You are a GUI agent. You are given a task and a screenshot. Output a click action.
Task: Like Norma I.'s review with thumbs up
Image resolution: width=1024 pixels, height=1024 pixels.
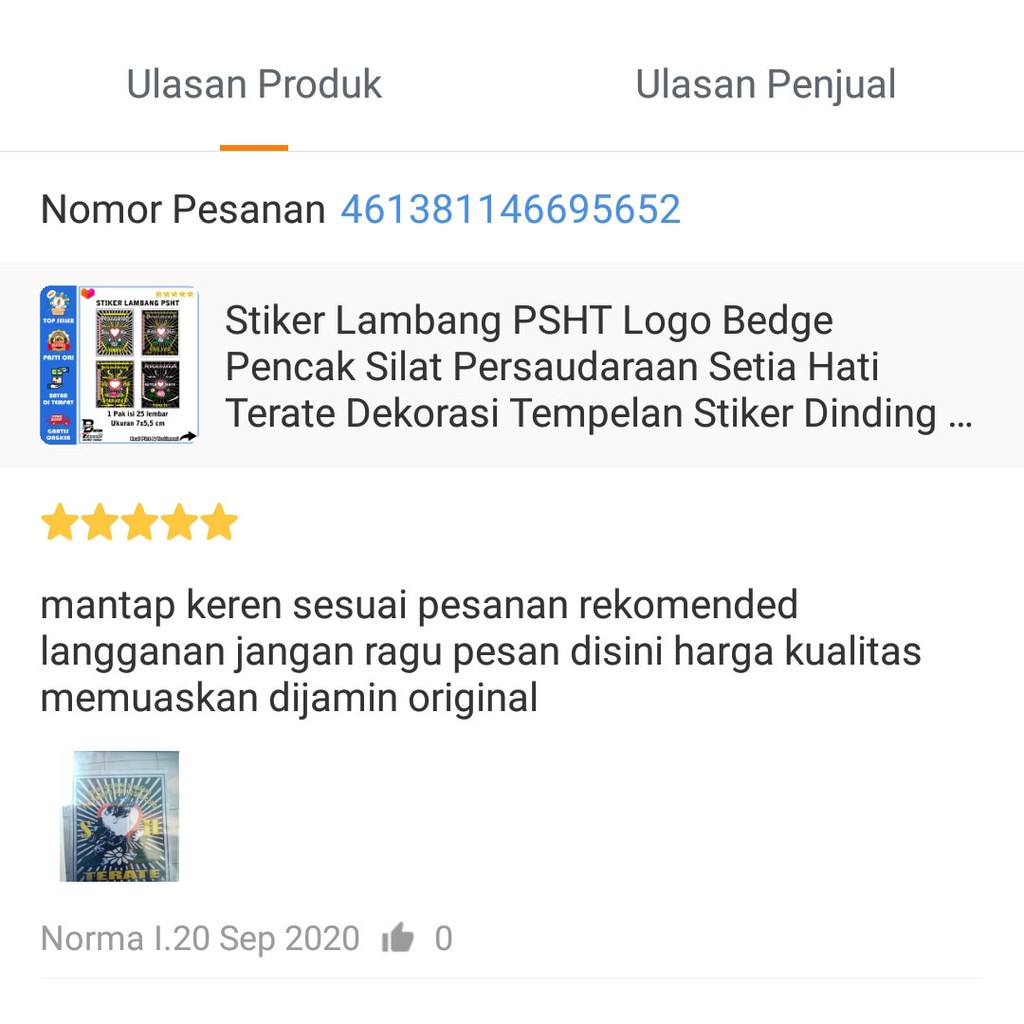click(398, 938)
